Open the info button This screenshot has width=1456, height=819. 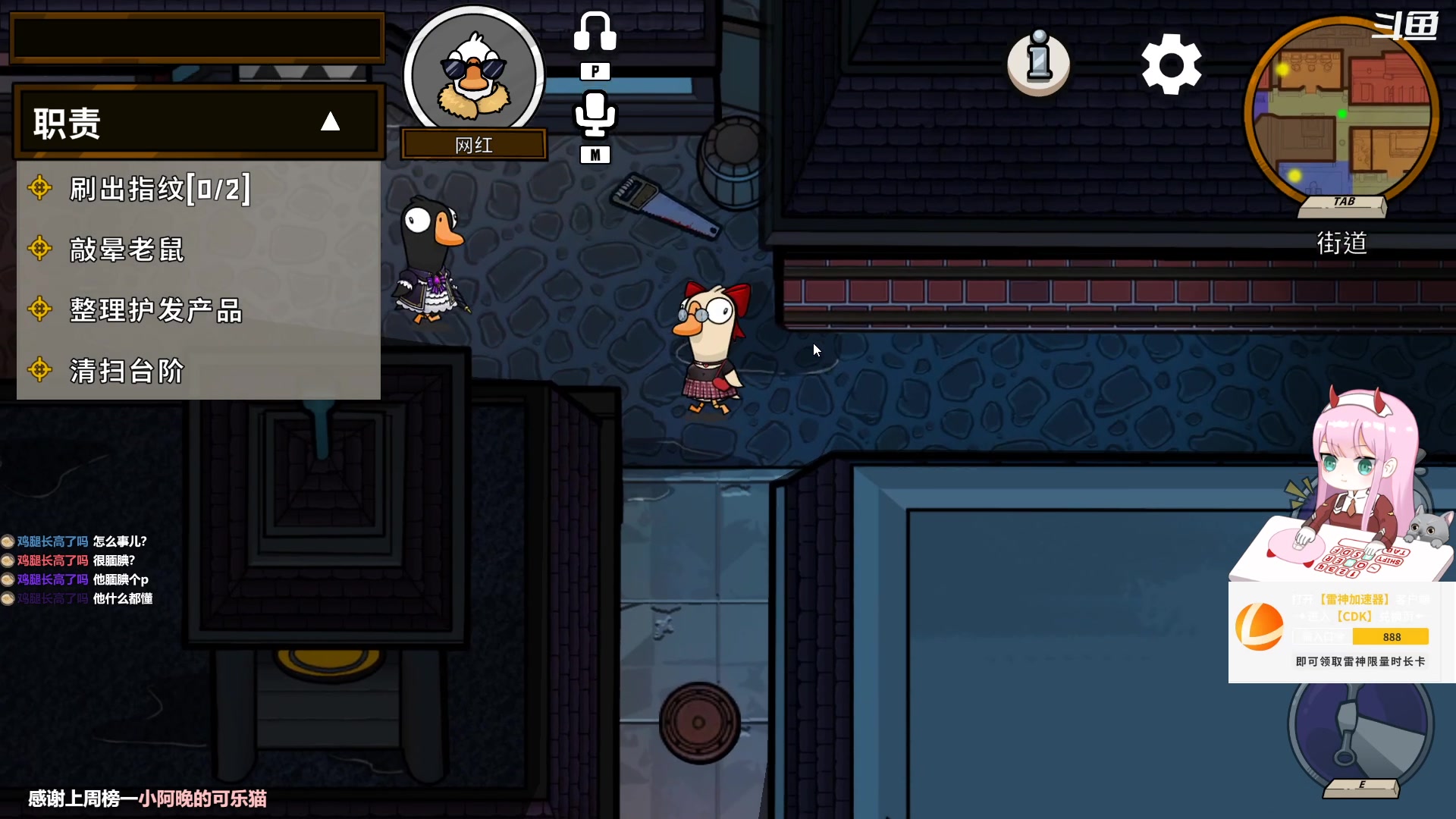point(1038,62)
